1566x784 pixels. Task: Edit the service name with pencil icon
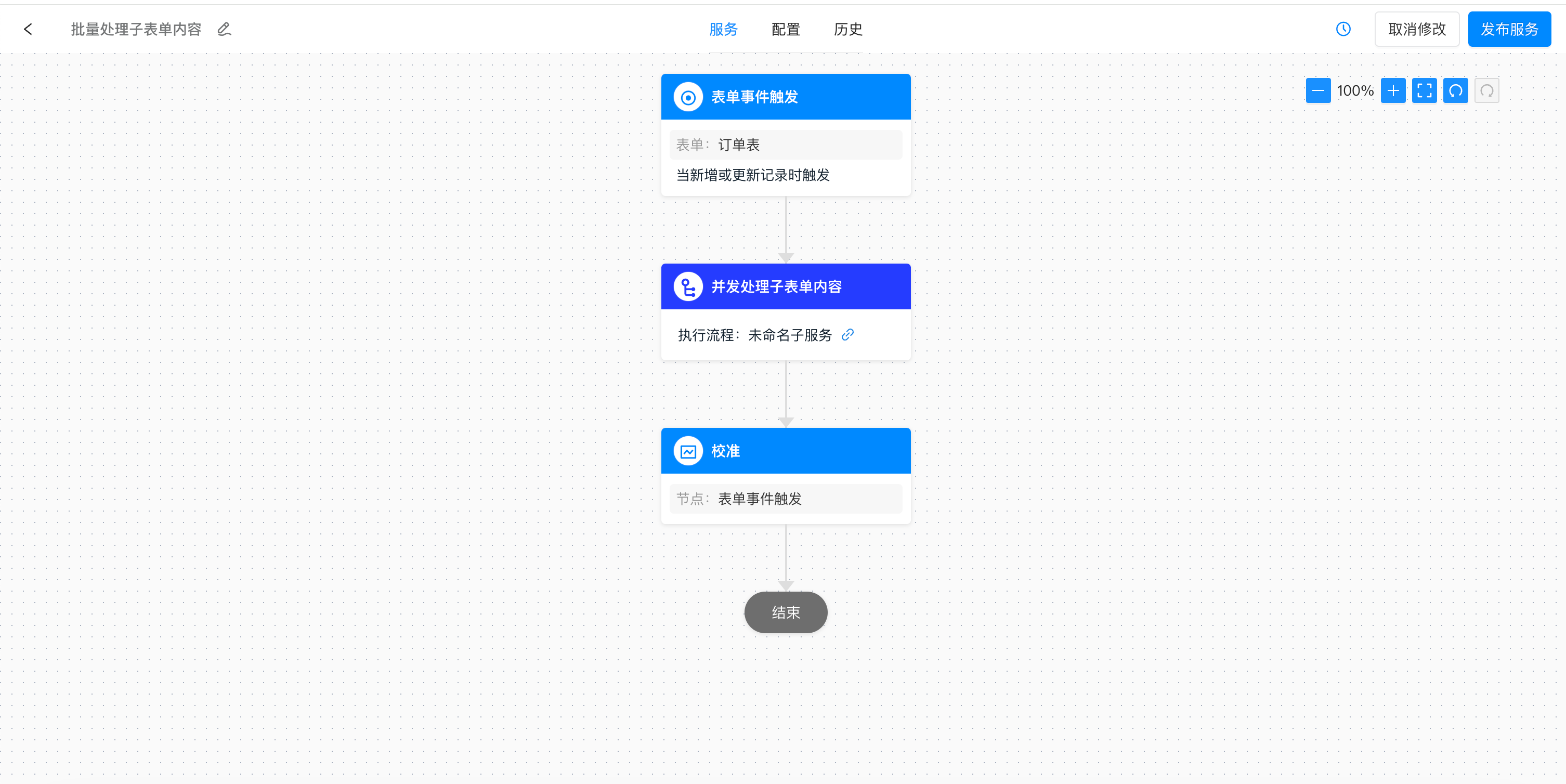coord(224,29)
